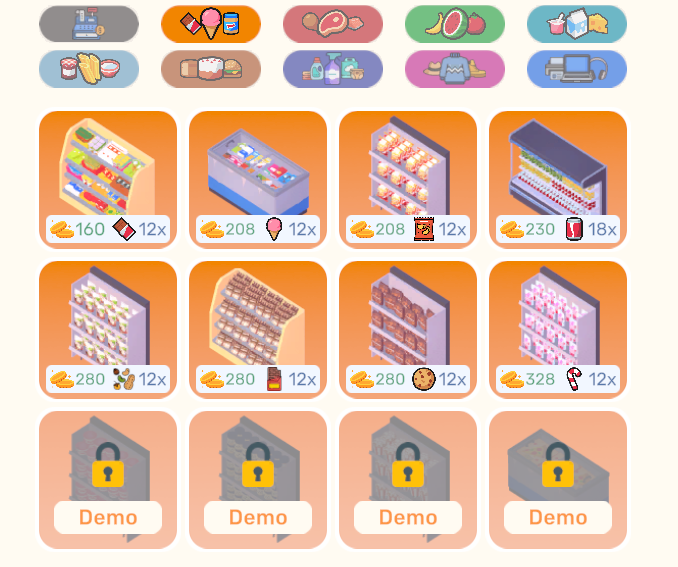This screenshot has height=567, width=678.
Task: Open the dairy and cheese category
Action: (577, 24)
